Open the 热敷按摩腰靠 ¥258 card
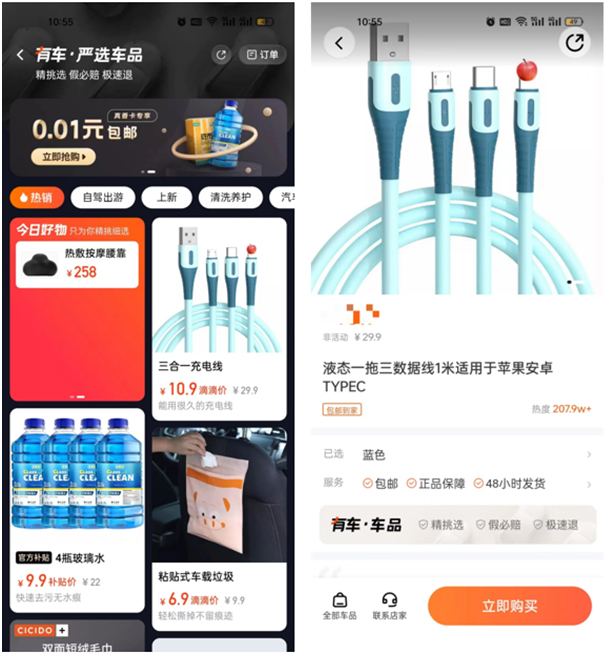 tap(77, 264)
